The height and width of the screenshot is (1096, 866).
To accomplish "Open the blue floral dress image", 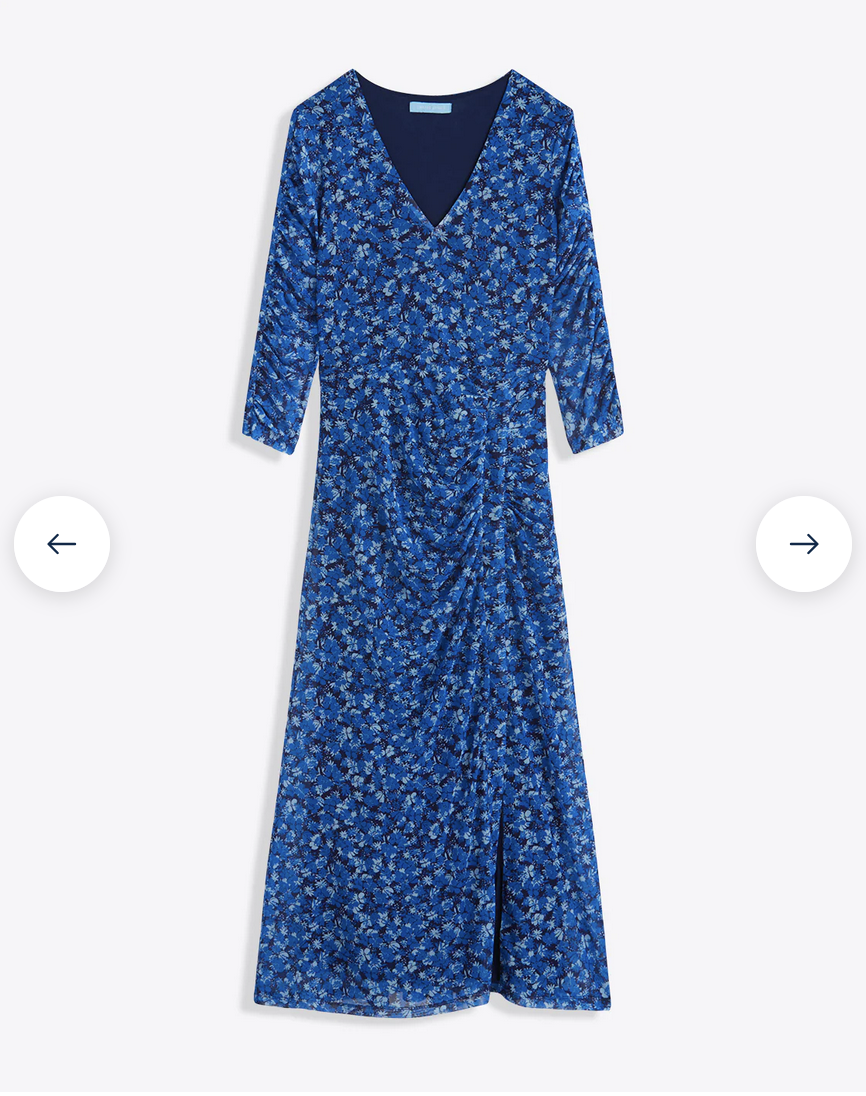I will pos(428,542).
